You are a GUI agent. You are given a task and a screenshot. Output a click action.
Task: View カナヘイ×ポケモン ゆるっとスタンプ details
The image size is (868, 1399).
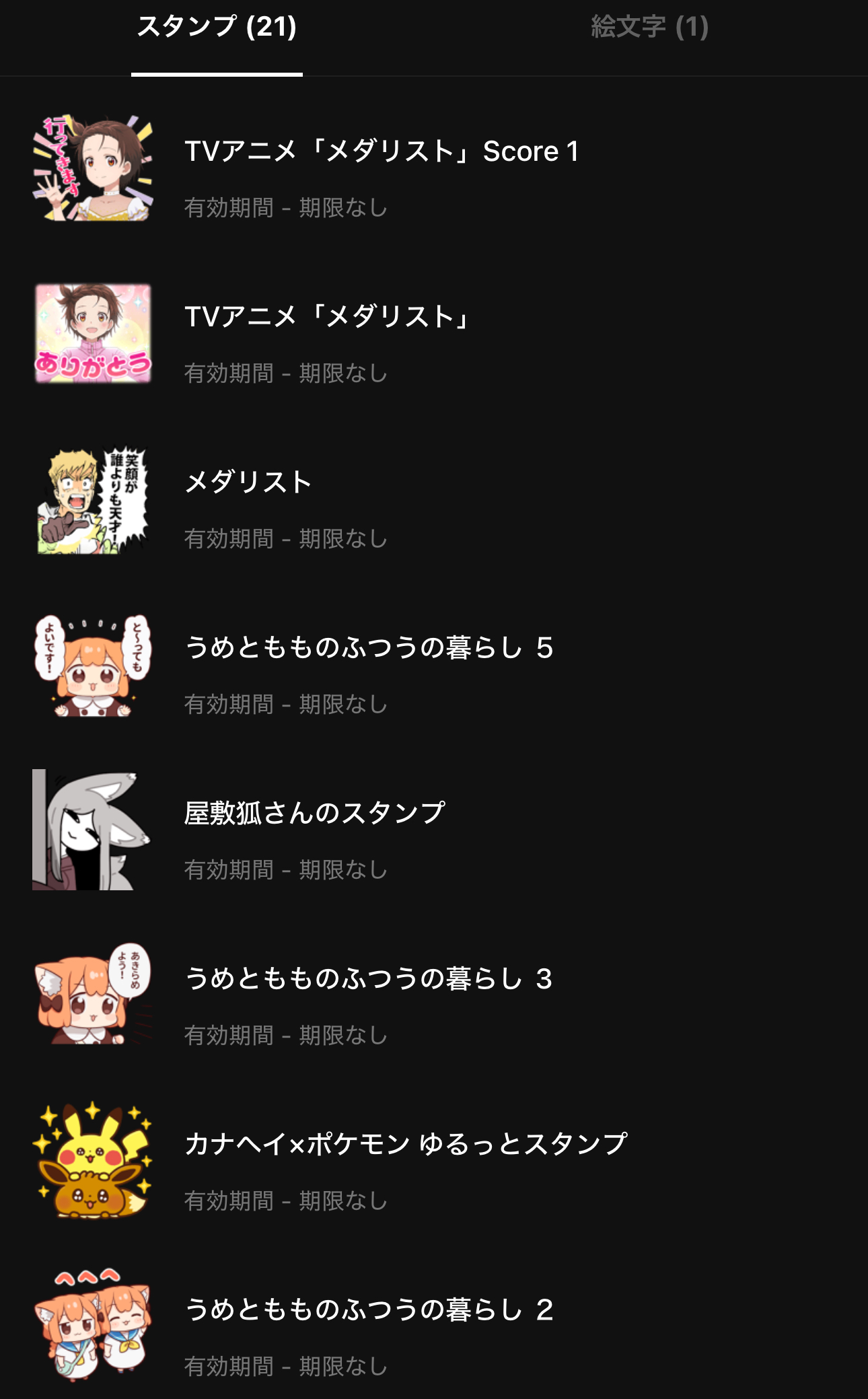click(406, 1145)
